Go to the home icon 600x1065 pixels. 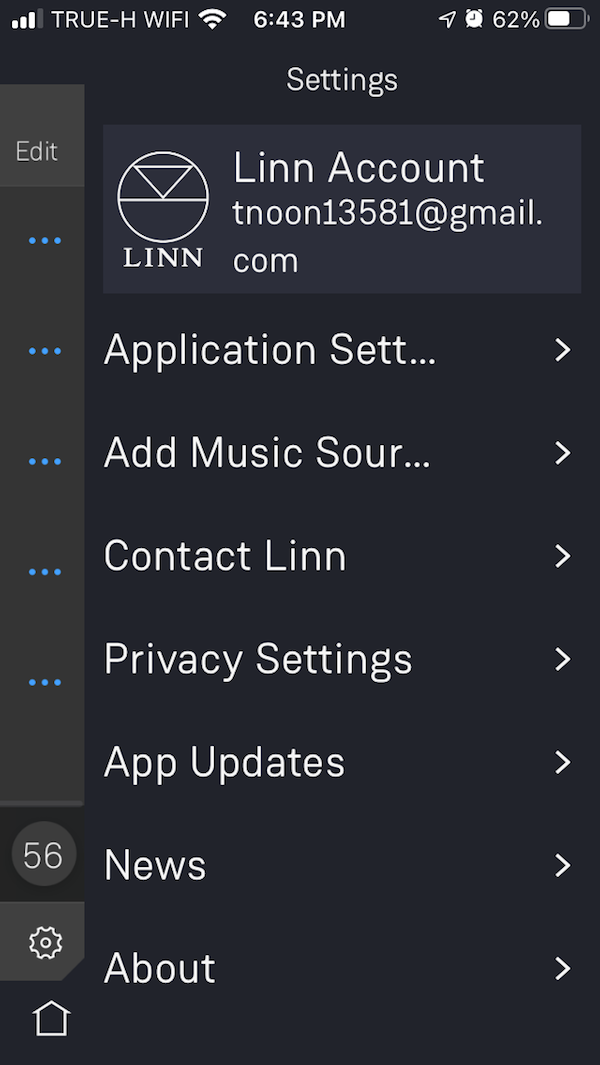[x=52, y=1018]
